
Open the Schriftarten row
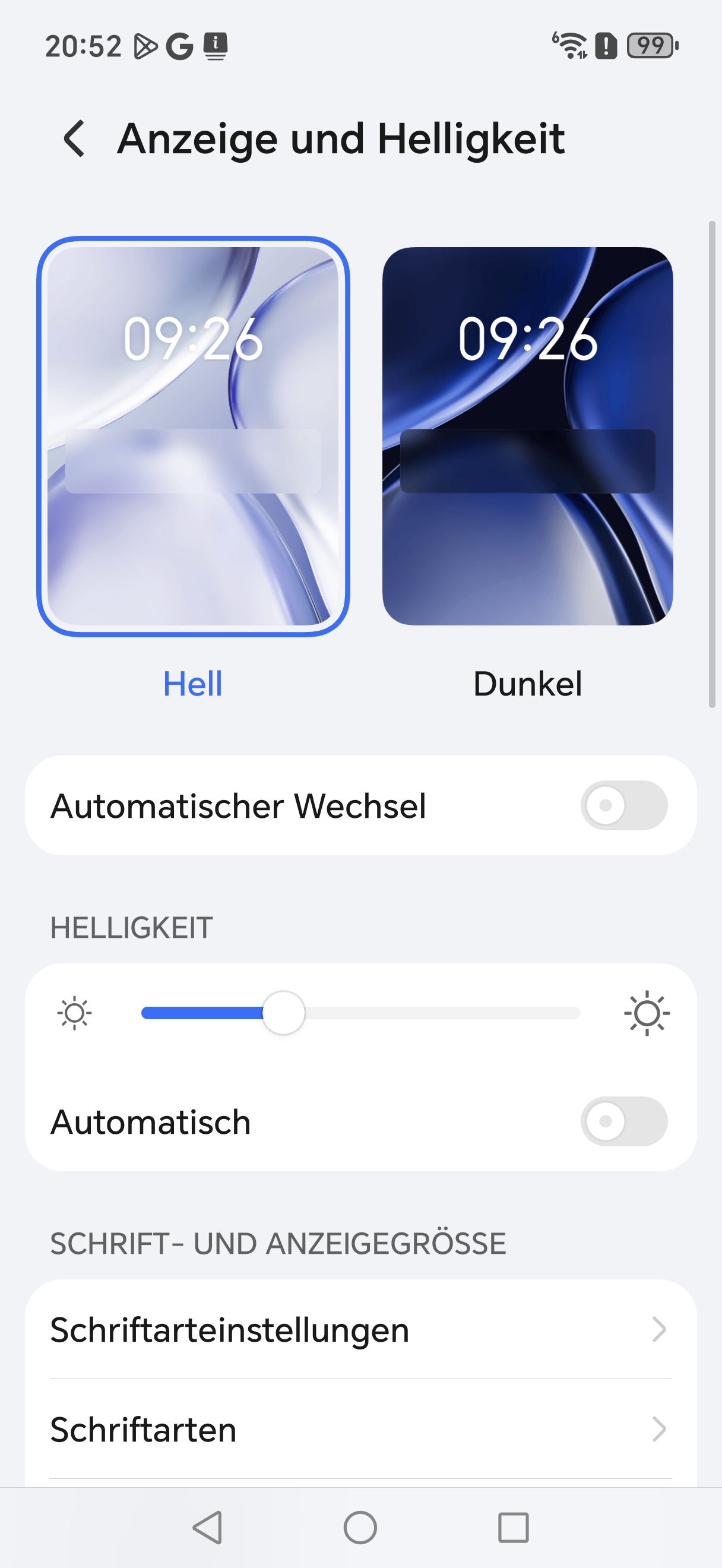360,1429
